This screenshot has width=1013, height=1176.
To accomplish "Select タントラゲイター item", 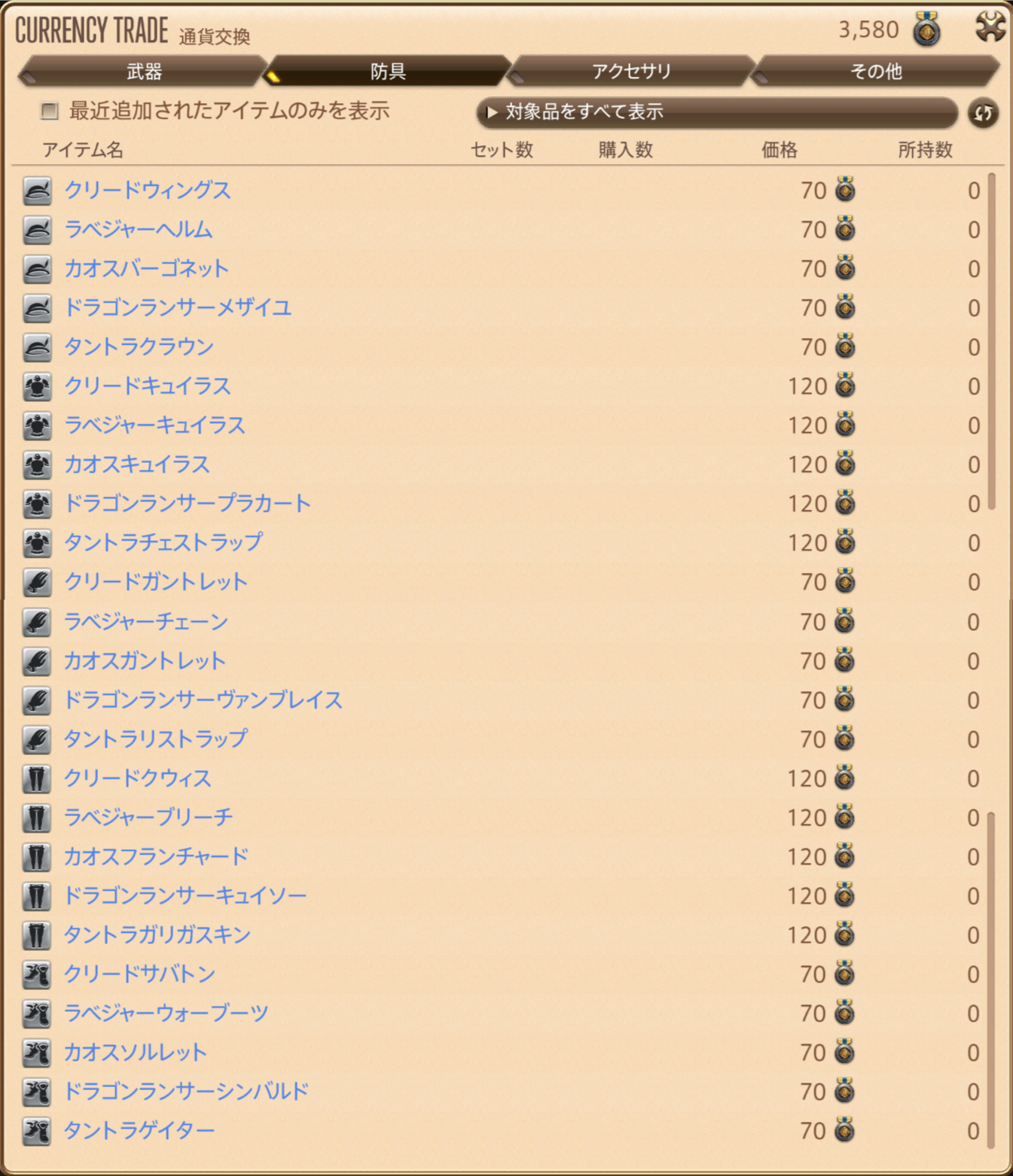I will [x=139, y=1131].
